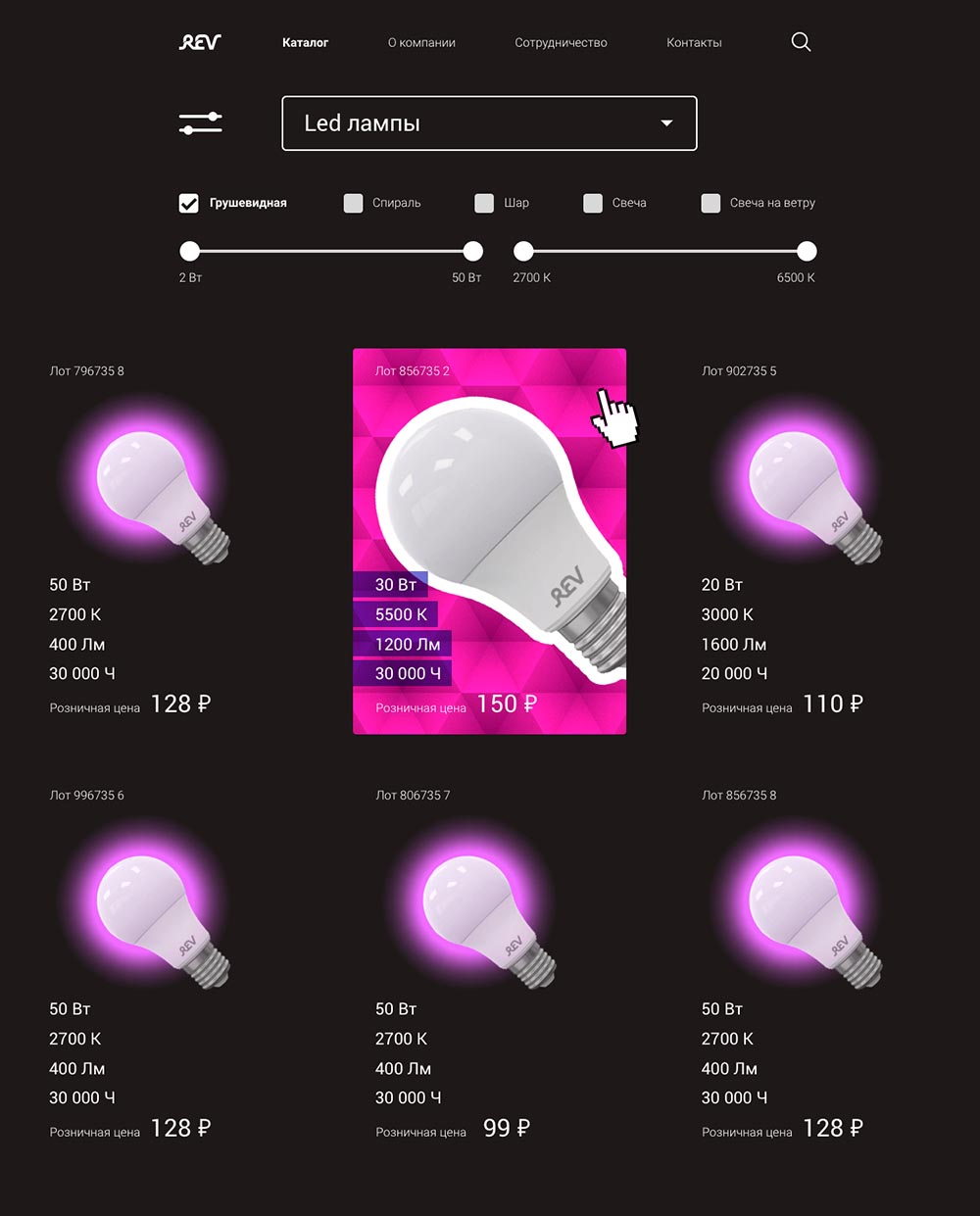The width and height of the screenshot is (980, 1216).
Task: Tap the 50 Вт wattage slider handle
Action: coord(473,251)
